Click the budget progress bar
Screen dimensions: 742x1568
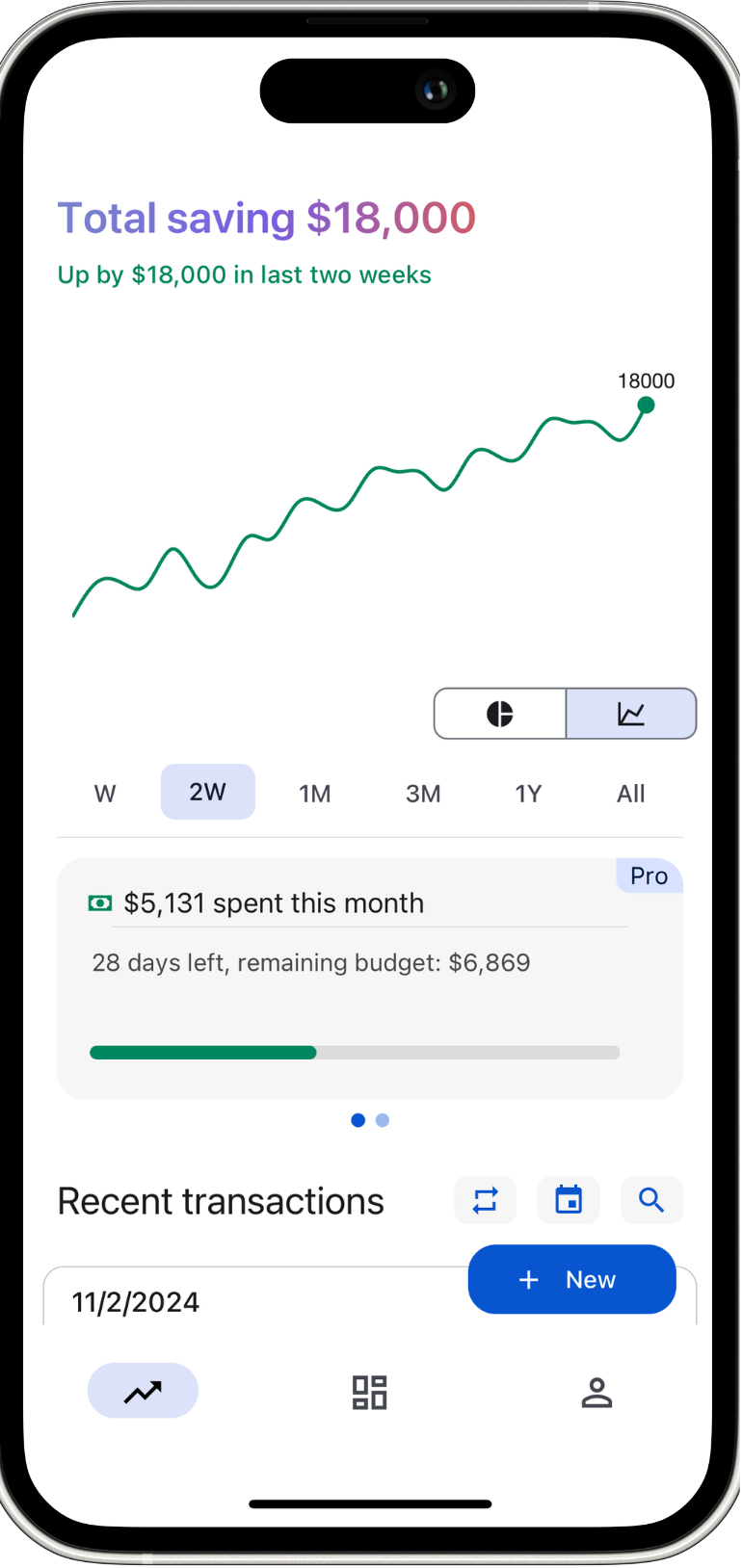pyautogui.click(x=355, y=1052)
